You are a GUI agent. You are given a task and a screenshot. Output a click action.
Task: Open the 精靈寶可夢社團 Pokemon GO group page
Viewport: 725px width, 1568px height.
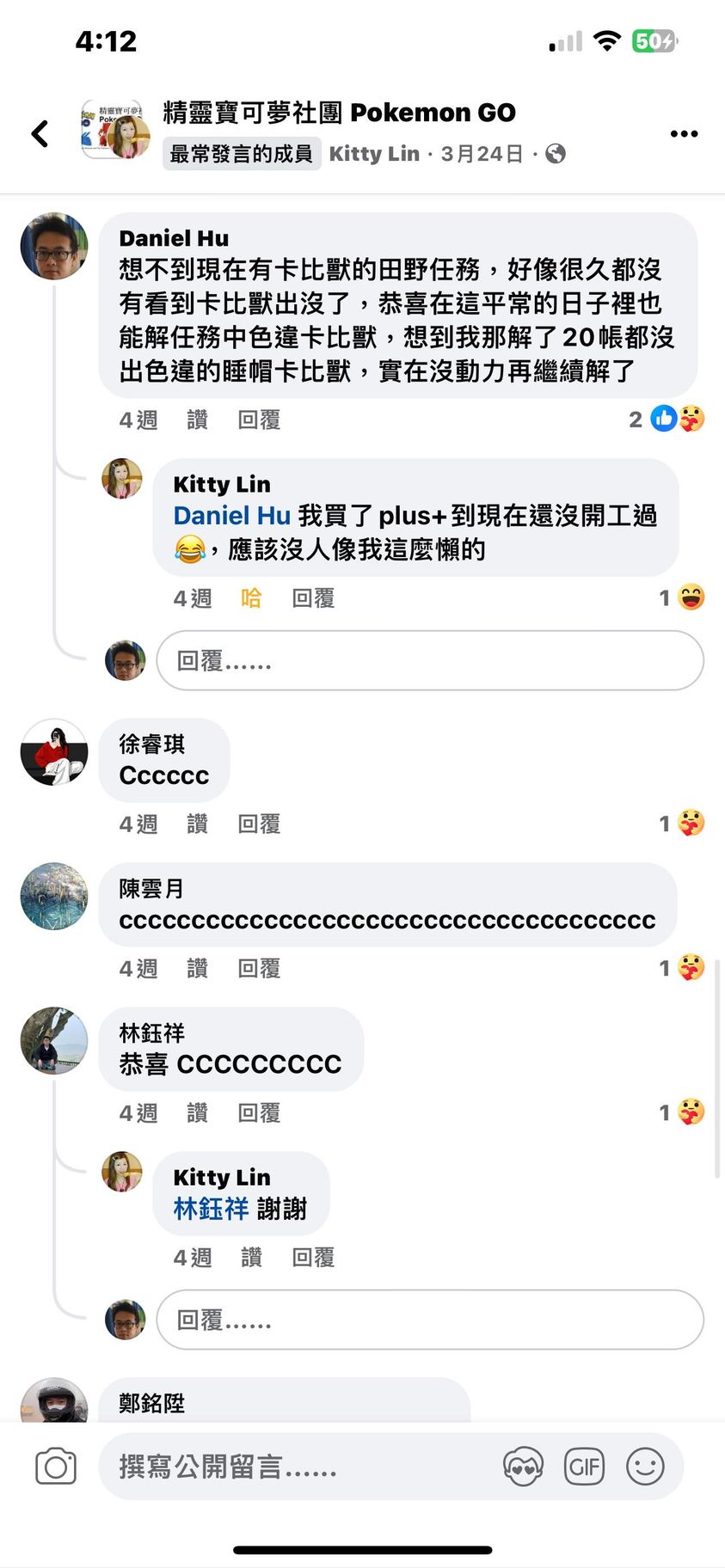click(339, 113)
